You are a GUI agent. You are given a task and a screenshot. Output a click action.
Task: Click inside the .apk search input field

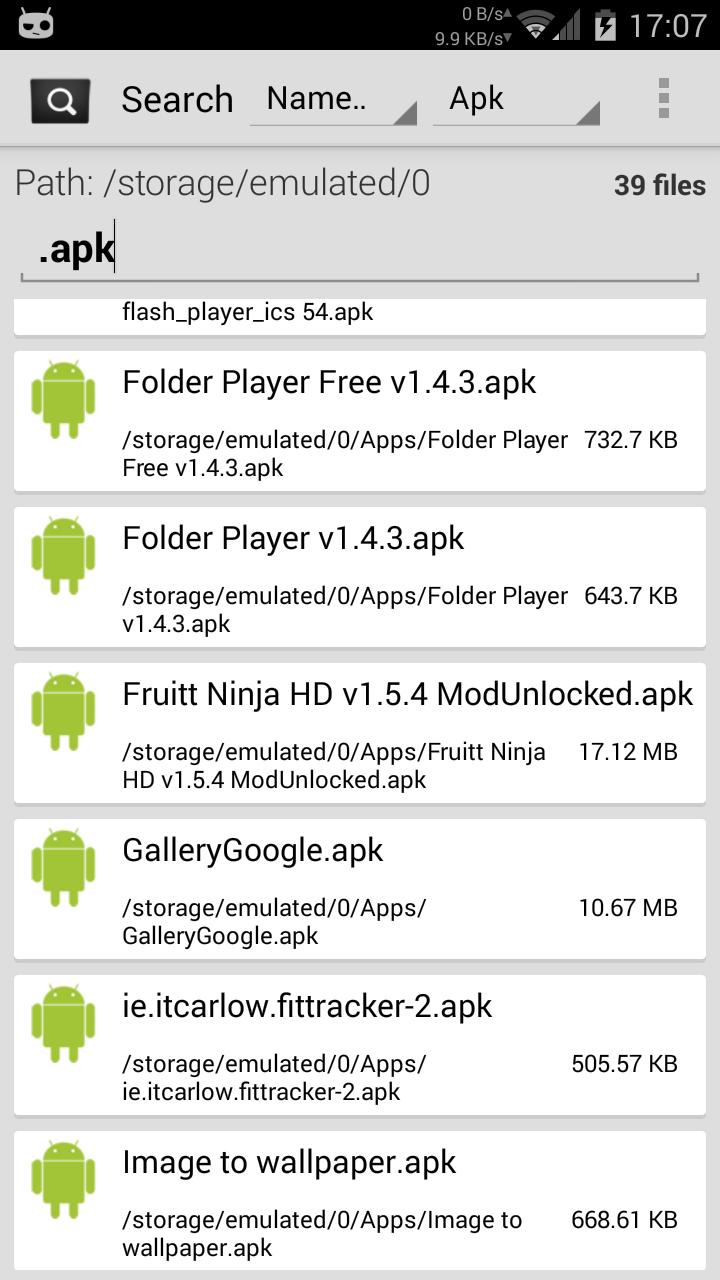(x=360, y=247)
